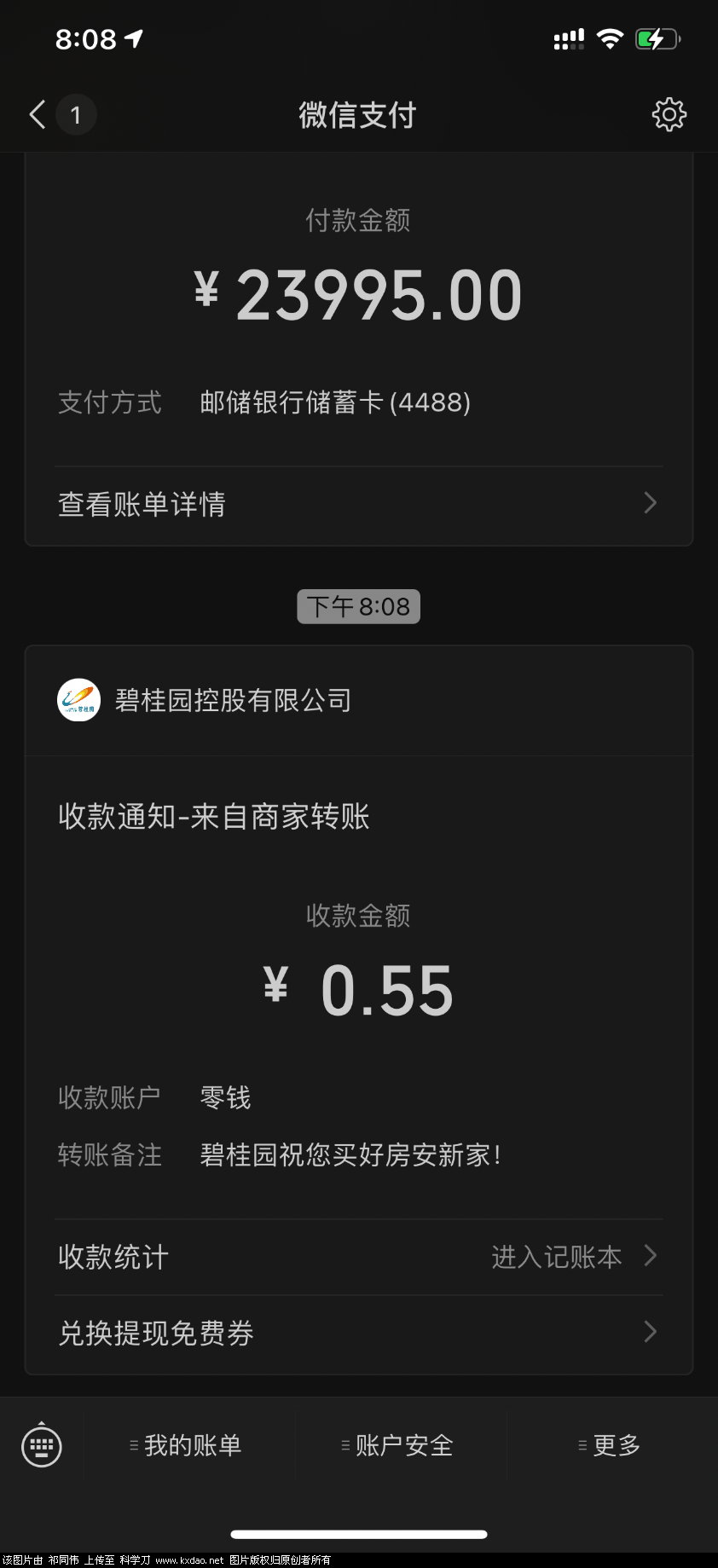Go back to the chat list

pyautogui.click(x=38, y=114)
